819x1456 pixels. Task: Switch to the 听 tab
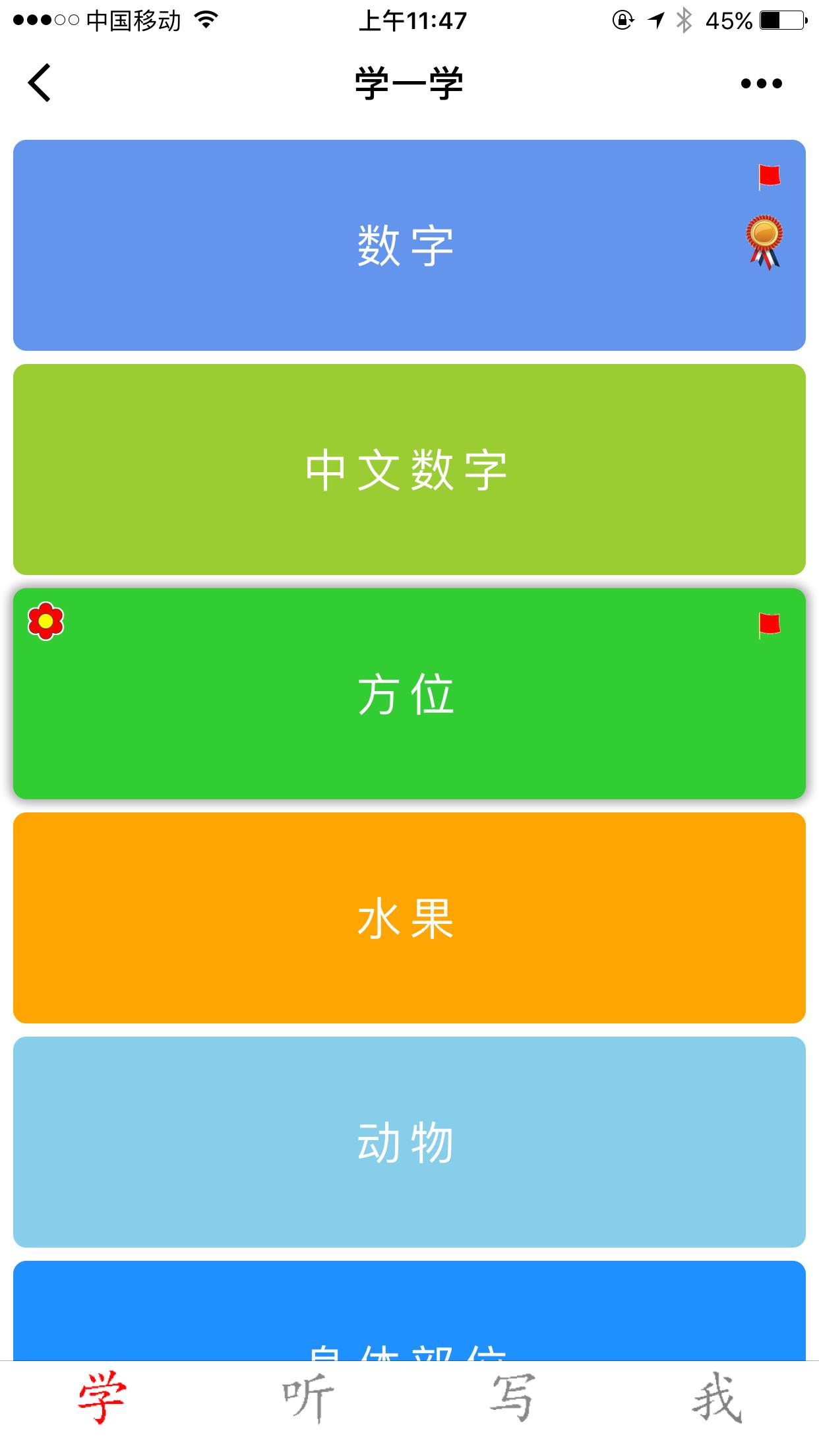(307, 1398)
